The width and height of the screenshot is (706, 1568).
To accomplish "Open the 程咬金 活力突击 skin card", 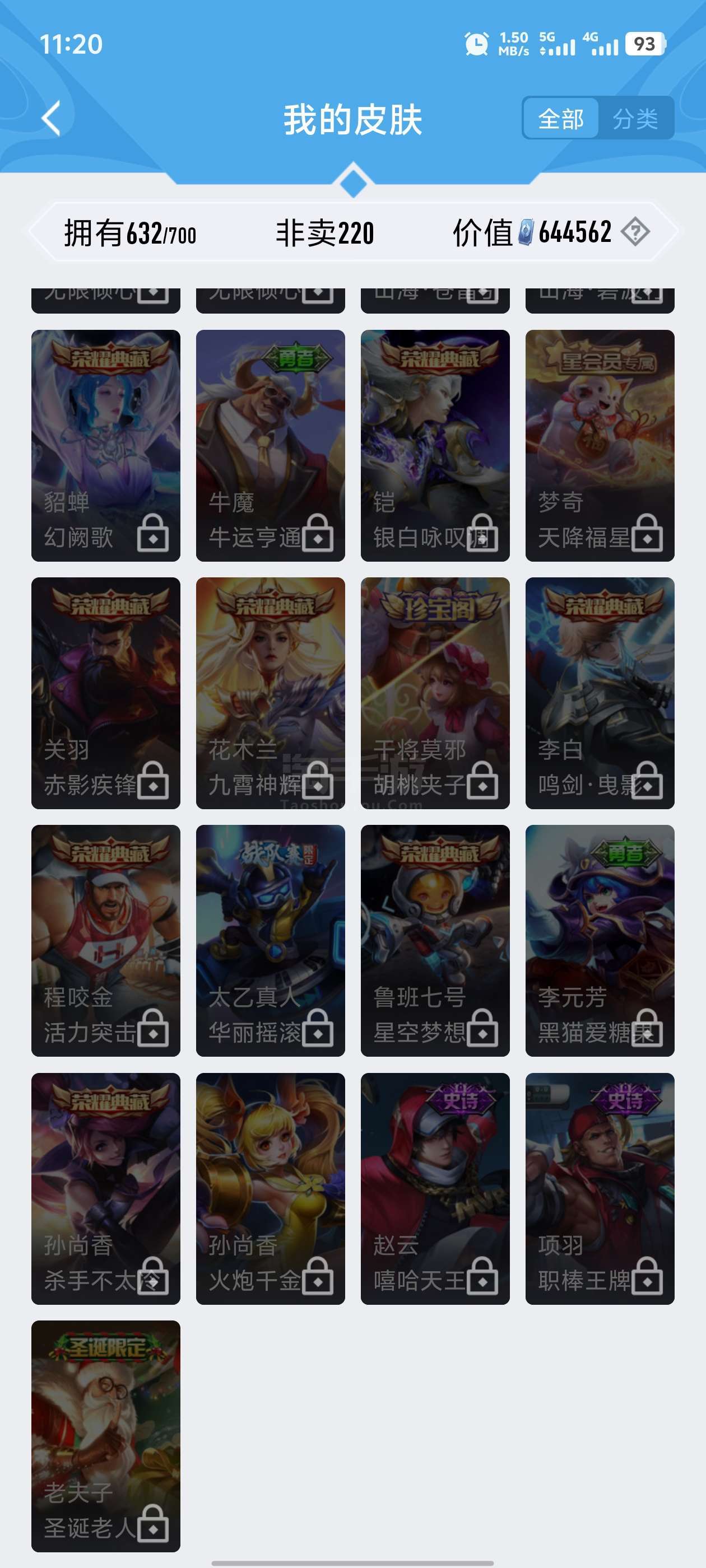I will click(x=106, y=940).
